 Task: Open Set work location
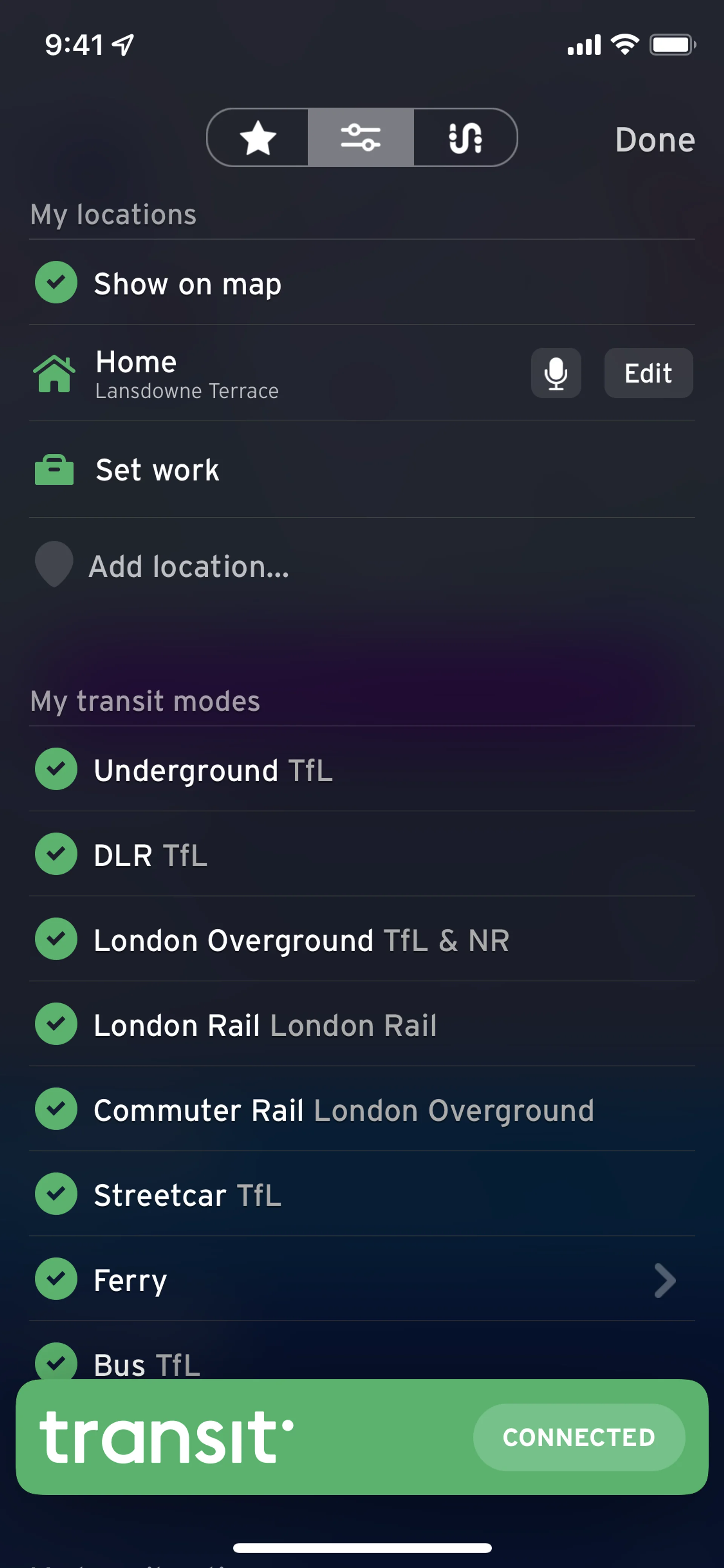click(157, 470)
